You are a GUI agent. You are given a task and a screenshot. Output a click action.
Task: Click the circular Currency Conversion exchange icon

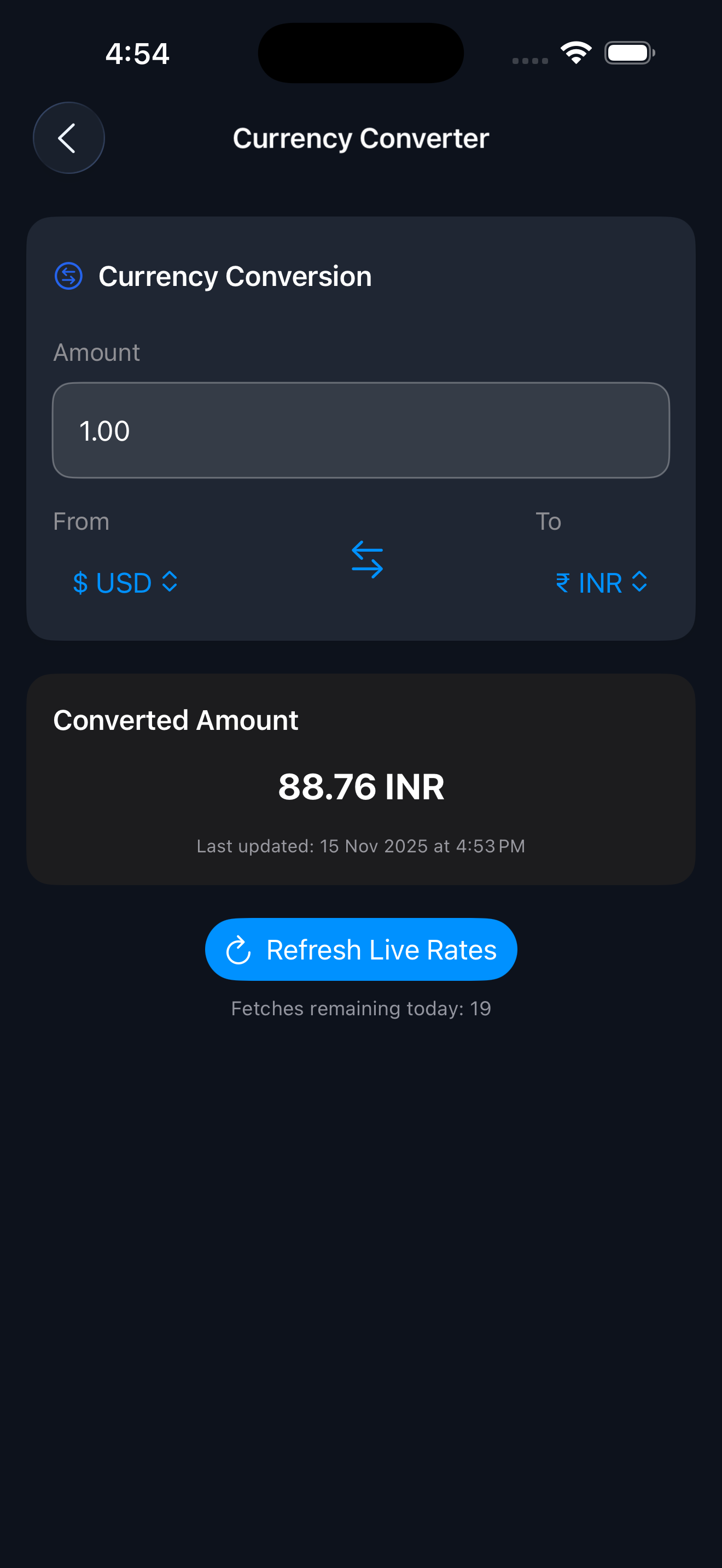click(x=69, y=276)
